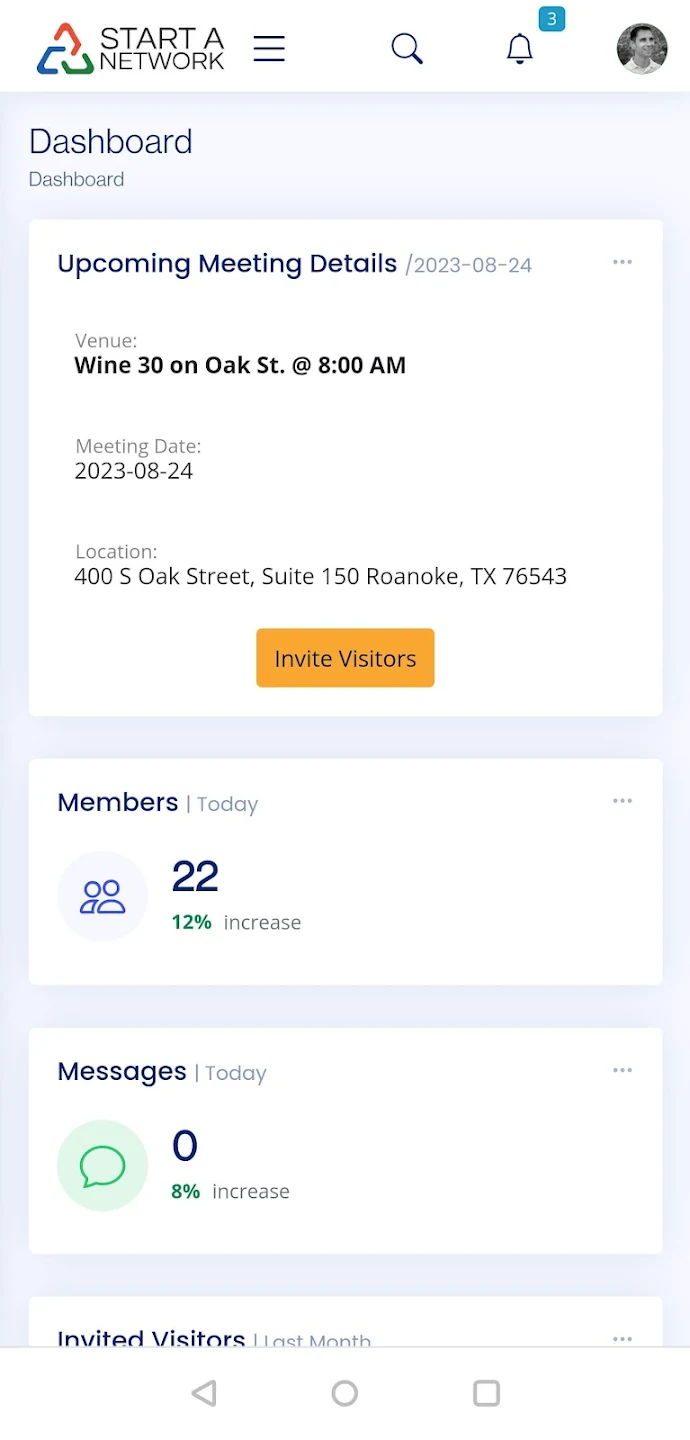Viewport: 690px width, 1440px height.
Task: Follow the Dashboard breadcrumb link
Action: (x=76, y=180)
